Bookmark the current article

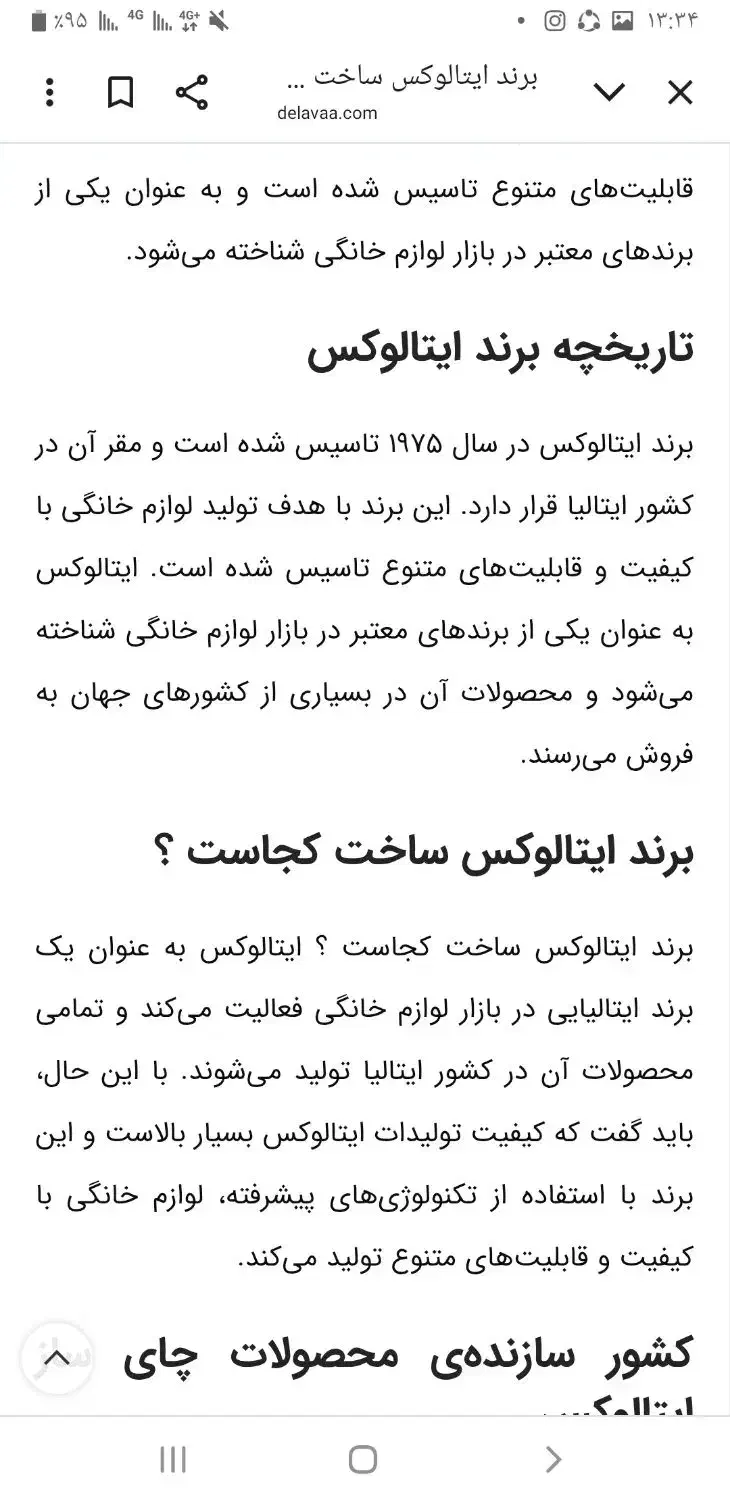120,92
